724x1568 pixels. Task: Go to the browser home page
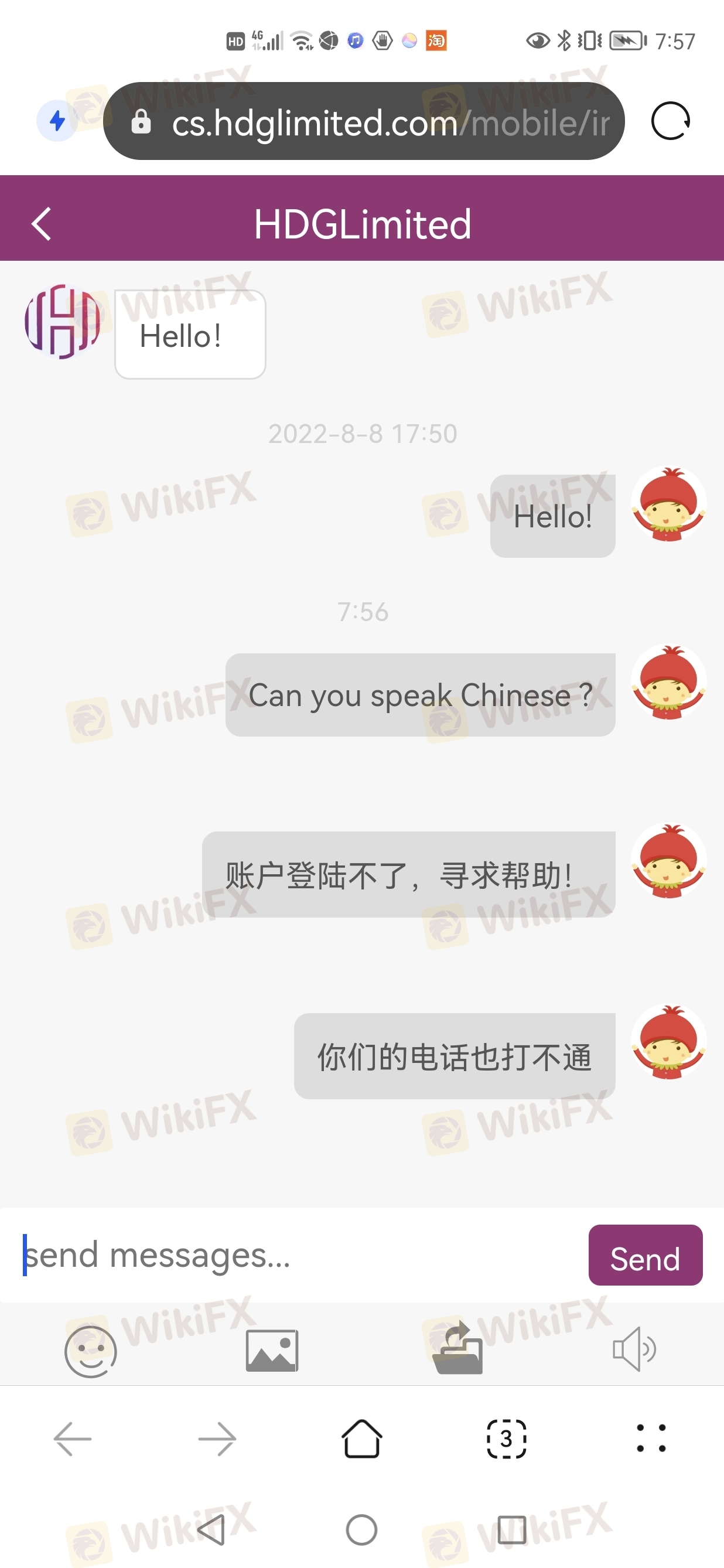tap(362, 1439)
